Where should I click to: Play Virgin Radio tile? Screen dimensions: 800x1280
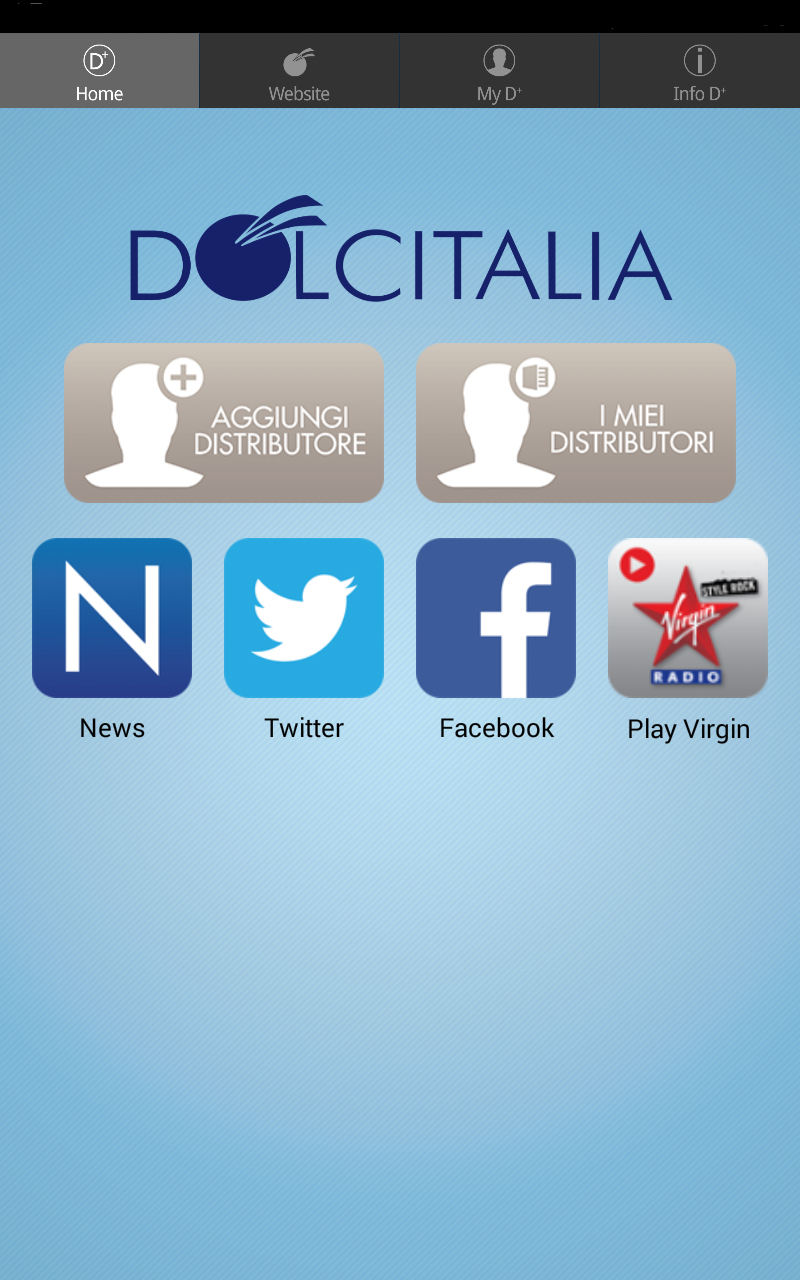point(688,618)
